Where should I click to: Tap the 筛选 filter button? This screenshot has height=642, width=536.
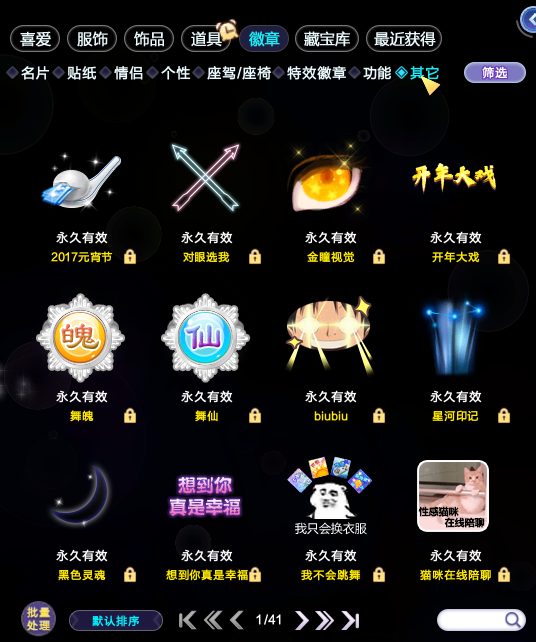pos(495,73)
